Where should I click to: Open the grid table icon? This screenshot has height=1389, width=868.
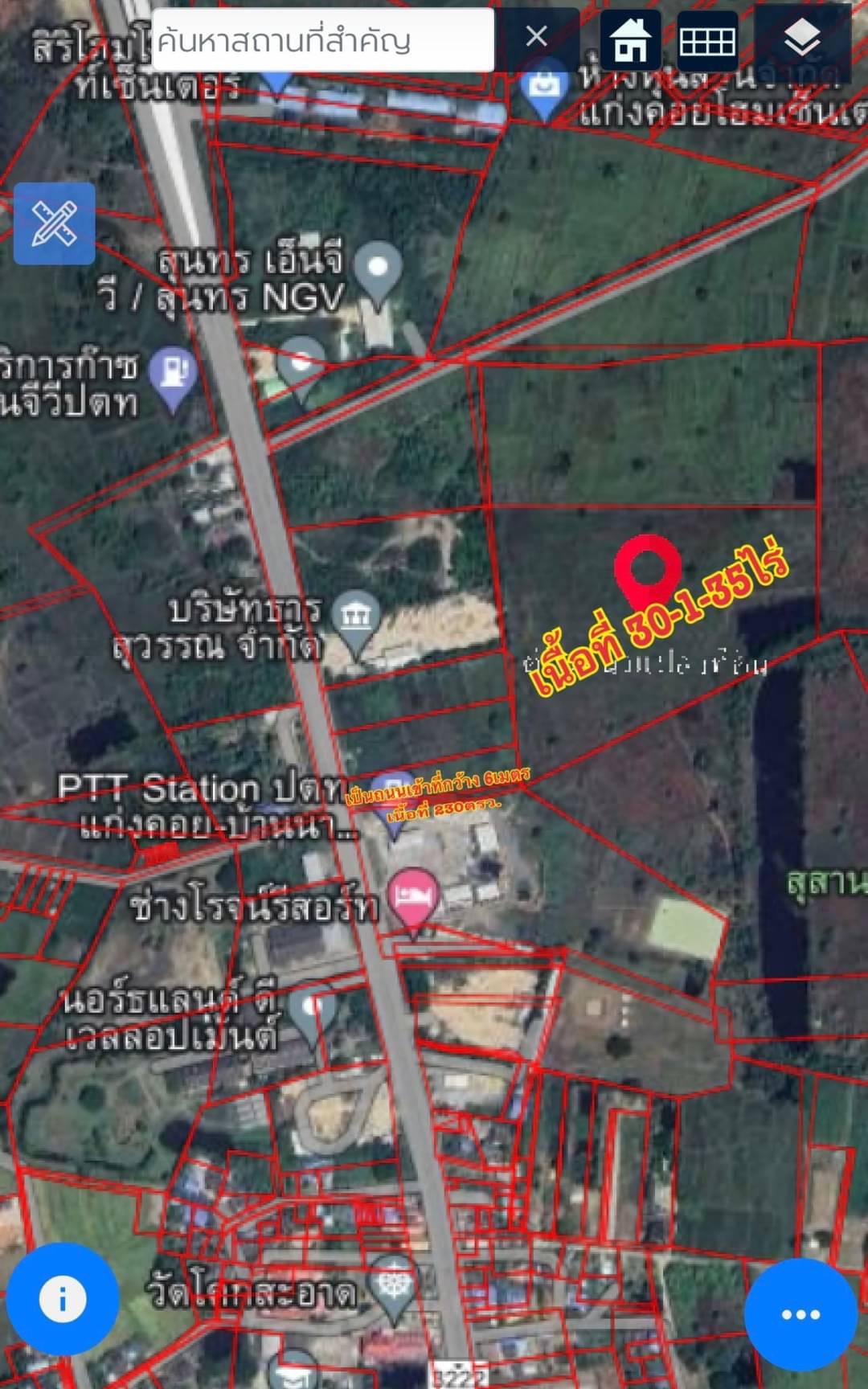pyautogui.click(x=707, y=39)
